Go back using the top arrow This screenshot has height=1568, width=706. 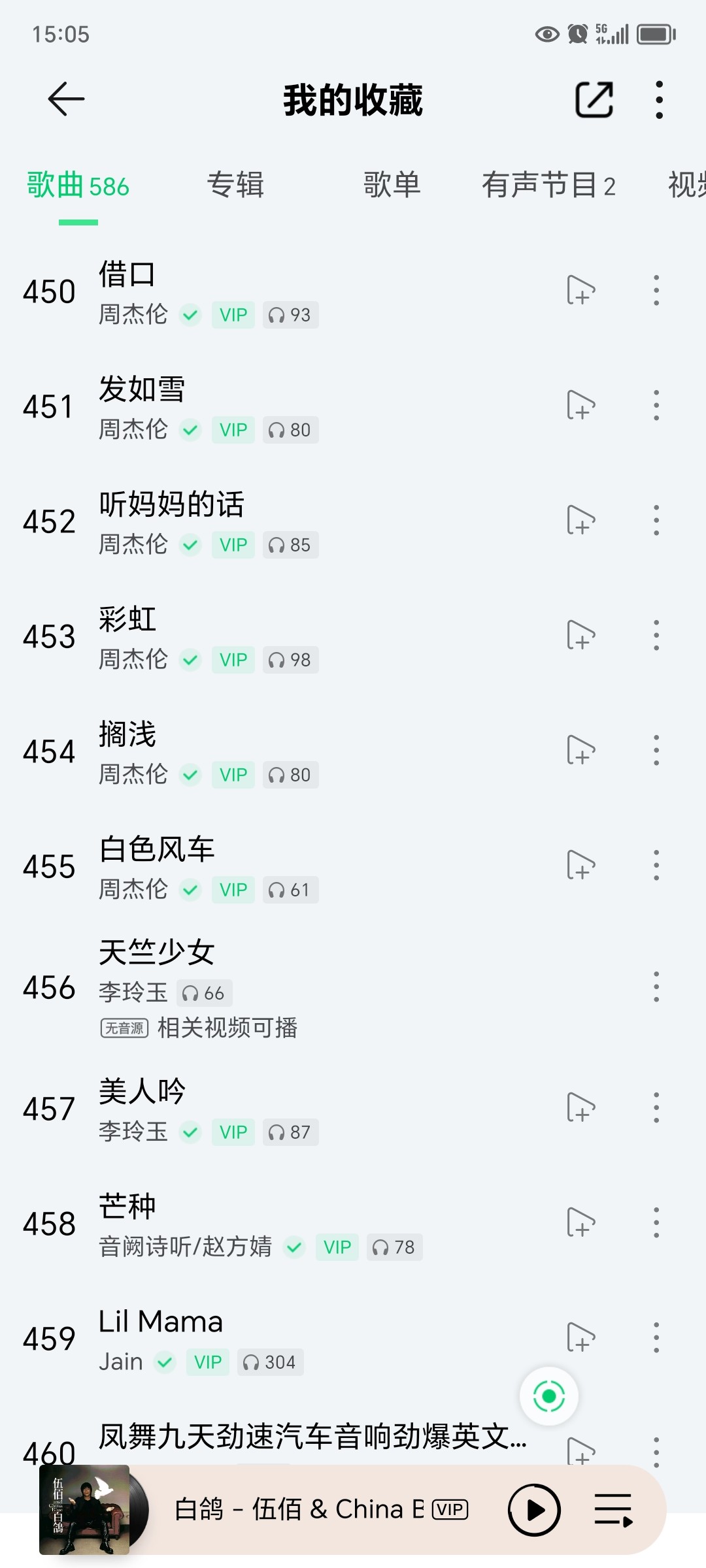tap(66, 99)
